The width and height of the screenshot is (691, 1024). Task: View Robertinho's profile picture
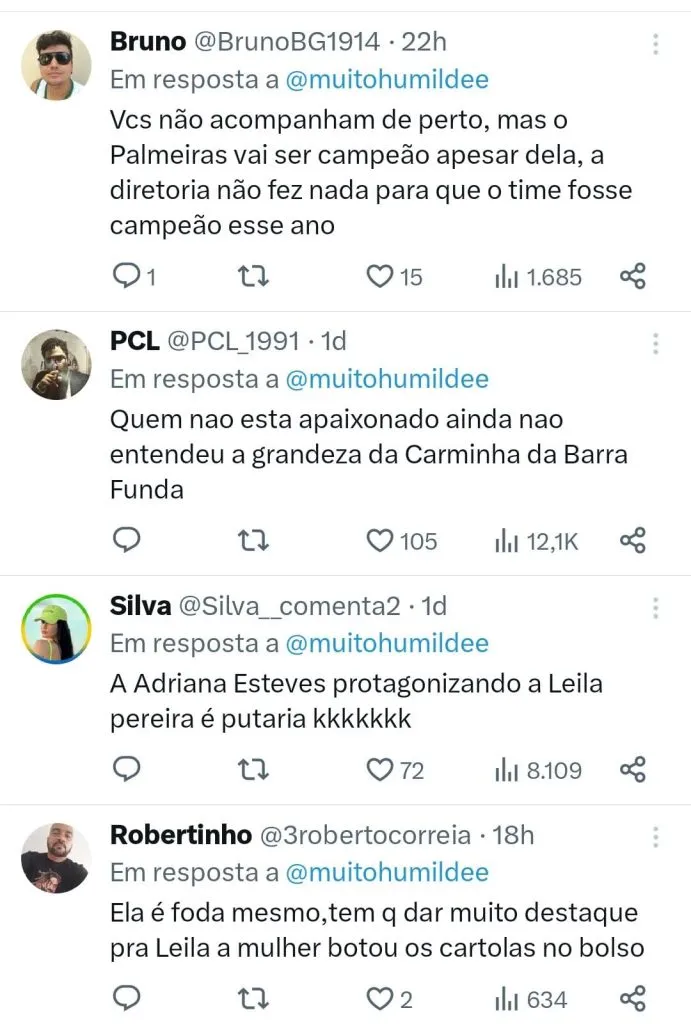coord(56,858)
